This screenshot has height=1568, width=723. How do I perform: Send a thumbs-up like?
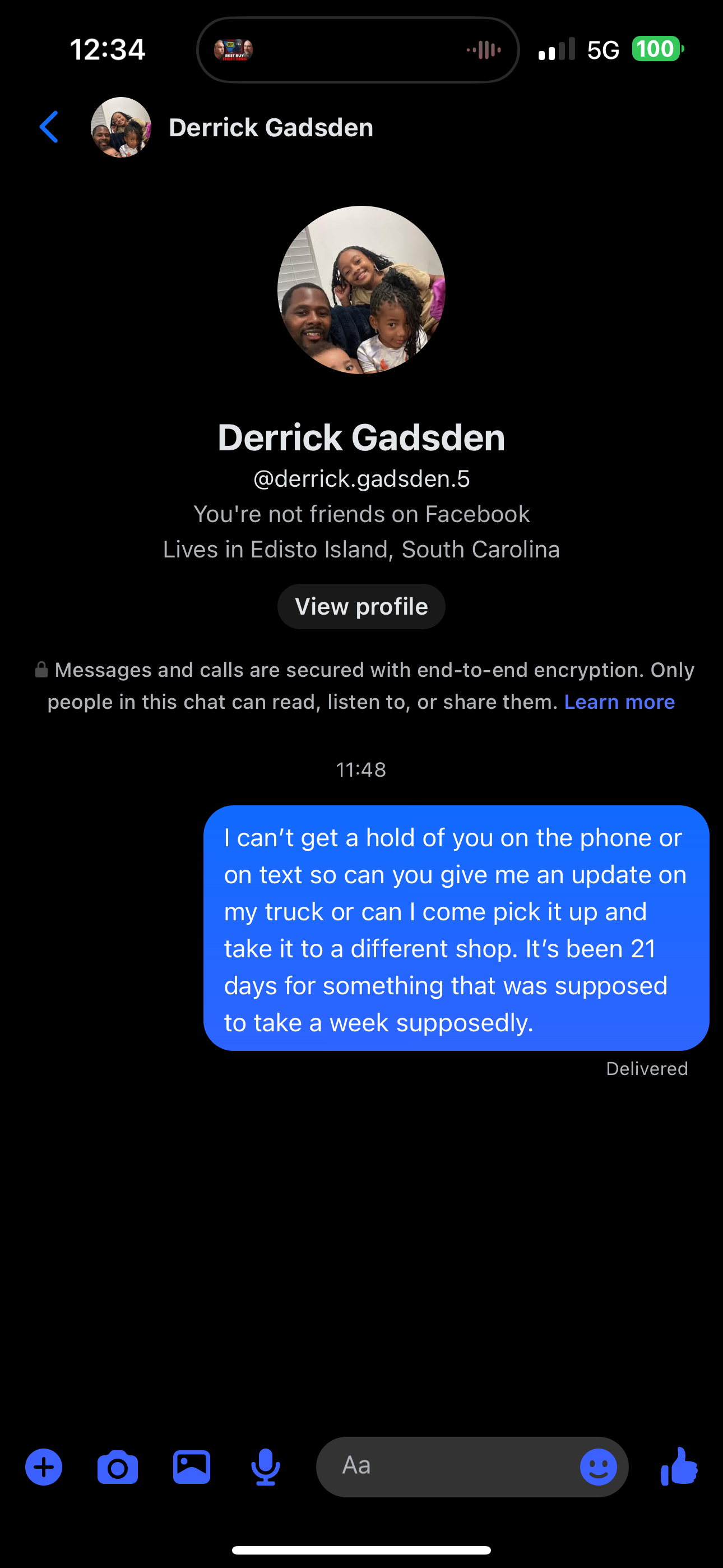[x=679, y=1467]
